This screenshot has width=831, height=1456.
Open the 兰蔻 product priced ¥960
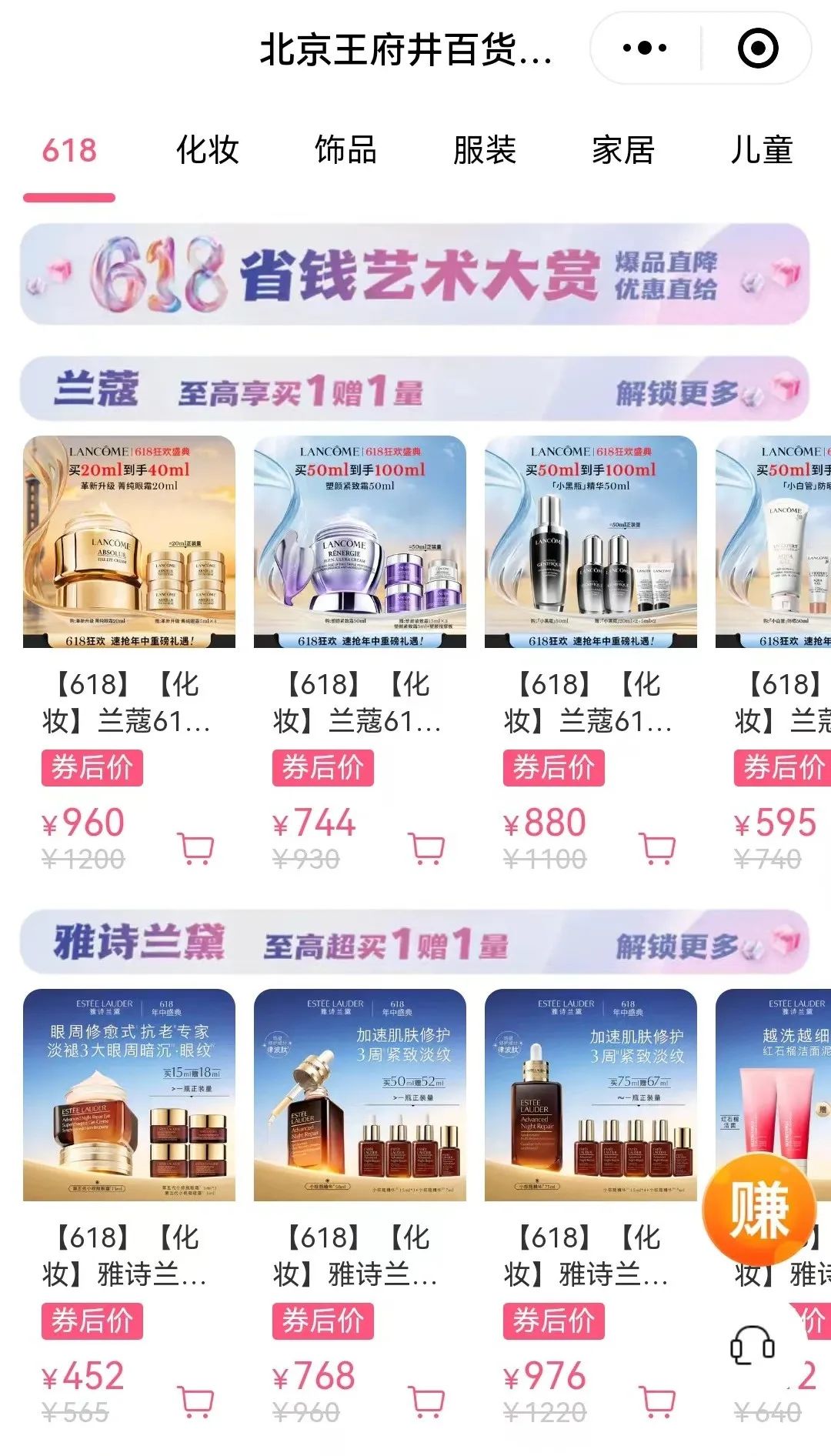[129, 542]
